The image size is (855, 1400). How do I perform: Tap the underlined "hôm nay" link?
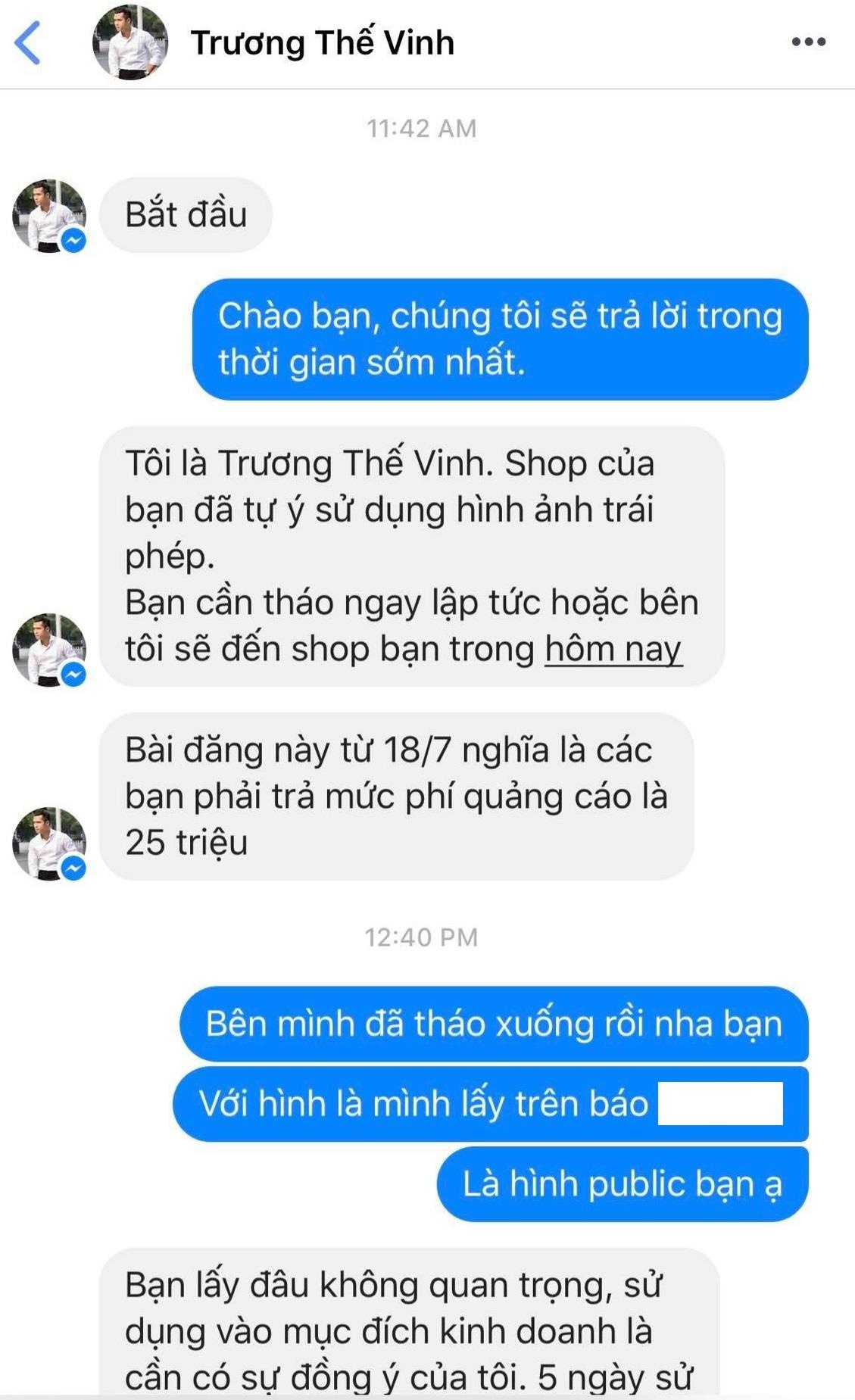pyautogui.click(x=613, y=649)
